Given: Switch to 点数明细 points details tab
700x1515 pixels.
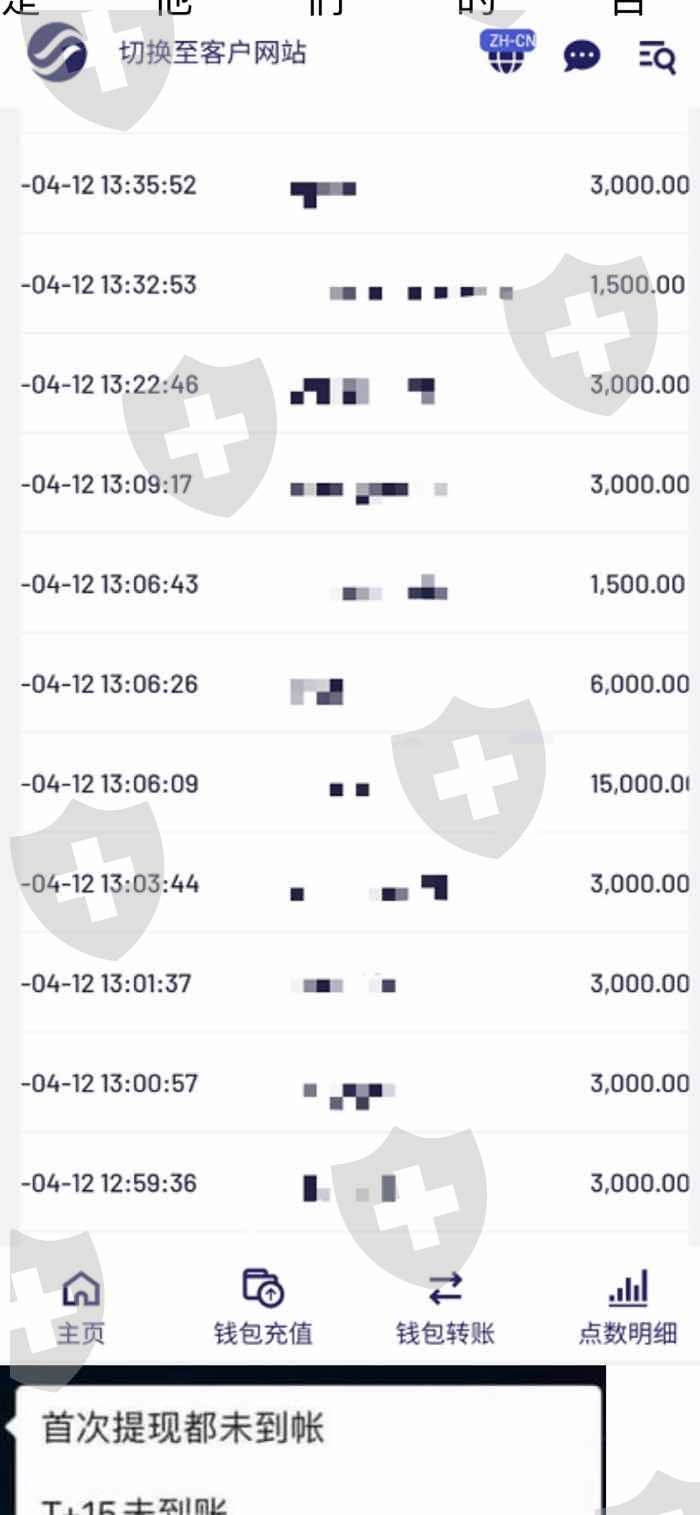Looking at the screenshot, I should click(628, 1308).
